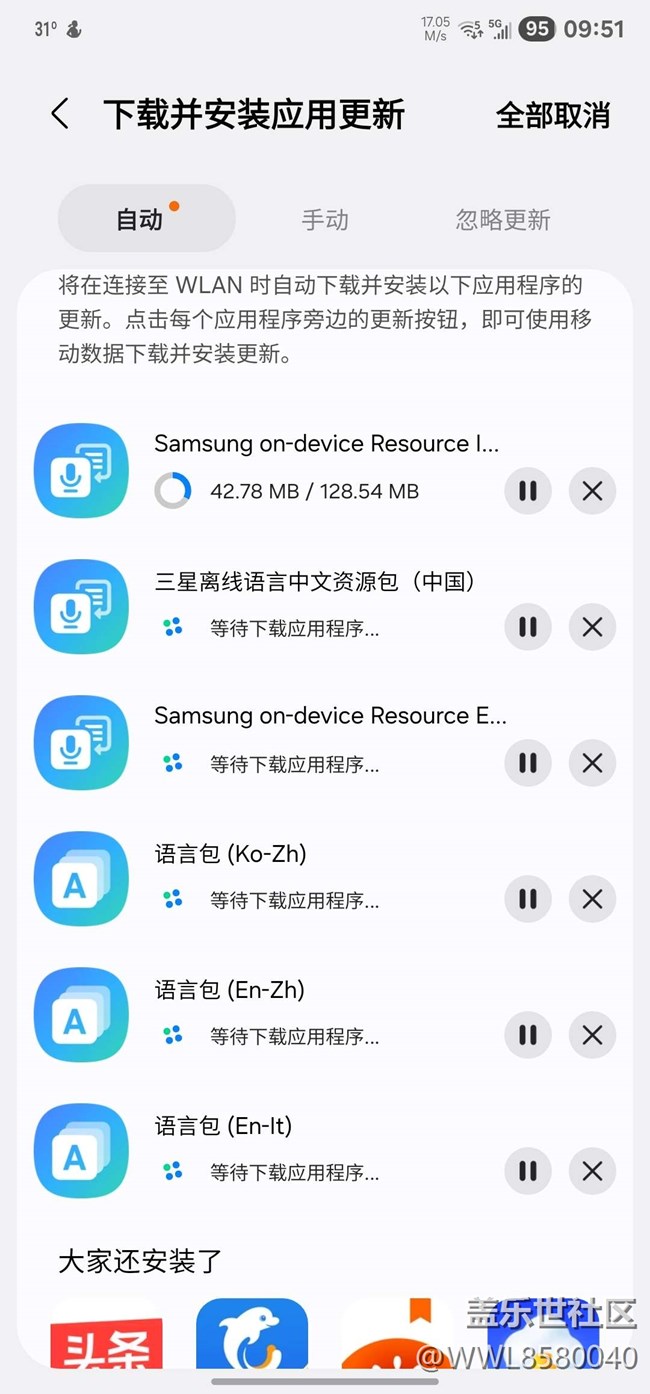
Task: Pause the Samsung on-device Resource E... update
Action: [x=528, y=763]
